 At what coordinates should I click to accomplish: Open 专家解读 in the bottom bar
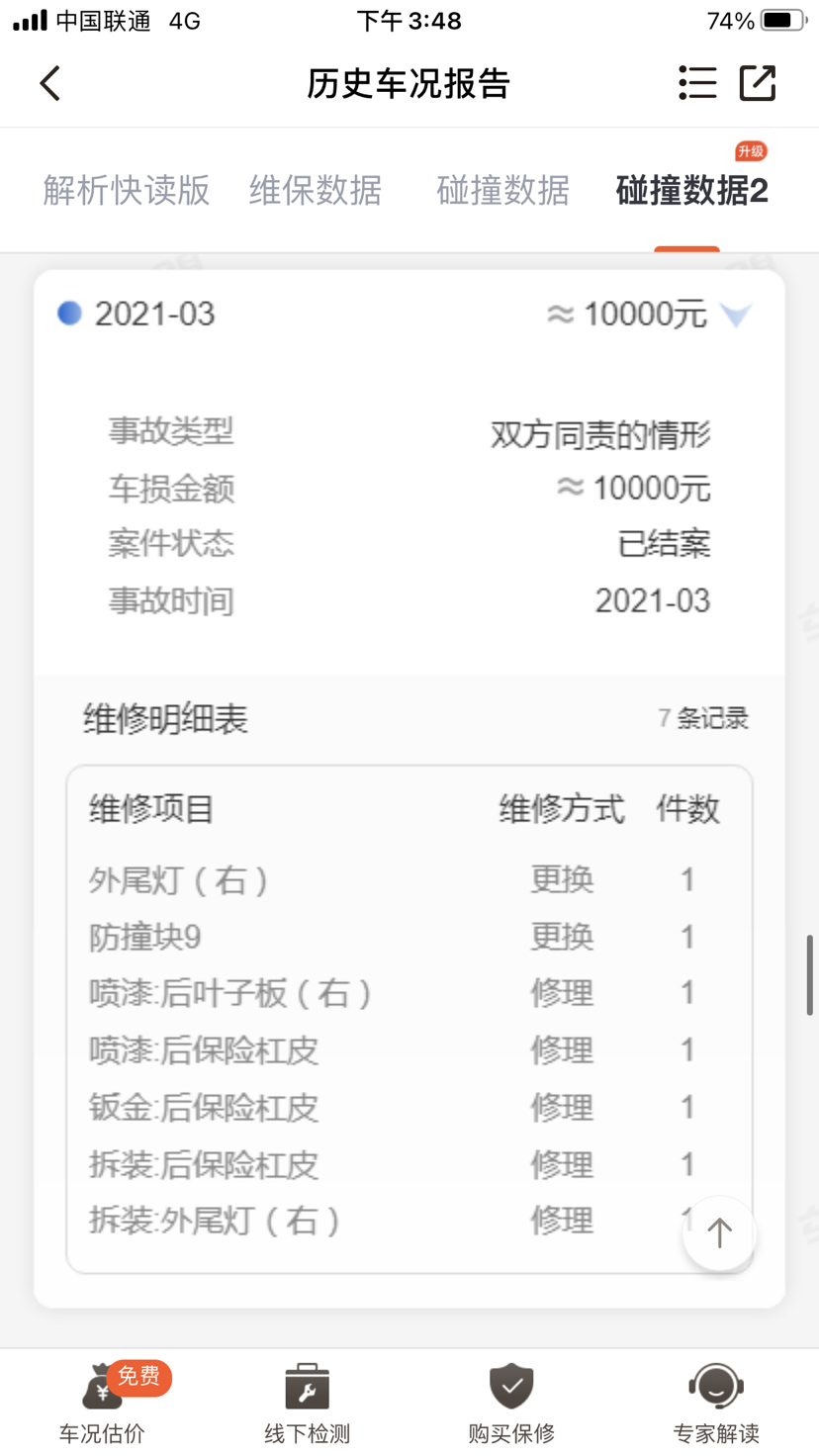[x=716, y=1403]
